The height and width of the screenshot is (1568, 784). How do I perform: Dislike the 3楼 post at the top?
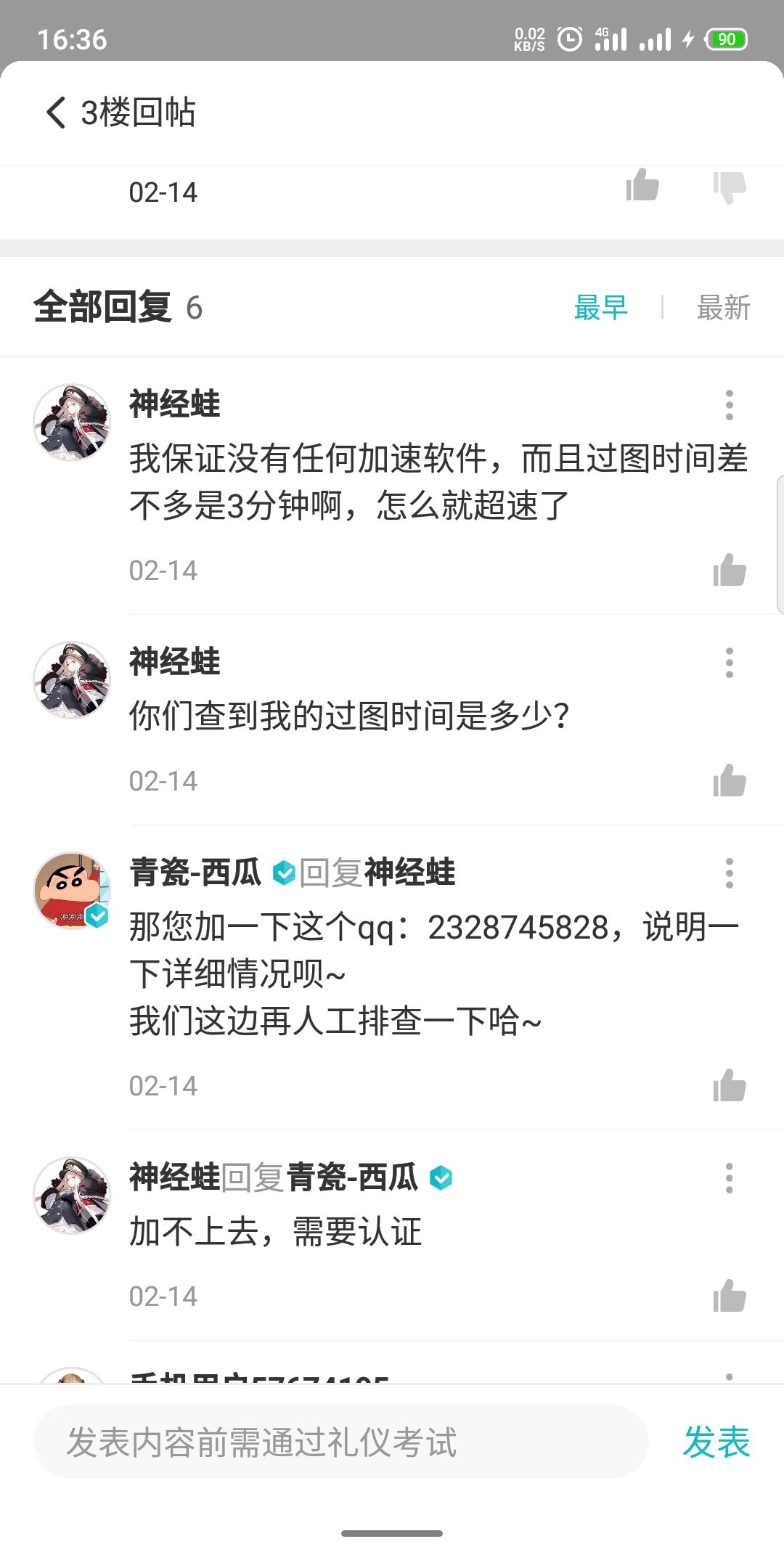pos(729,187)
